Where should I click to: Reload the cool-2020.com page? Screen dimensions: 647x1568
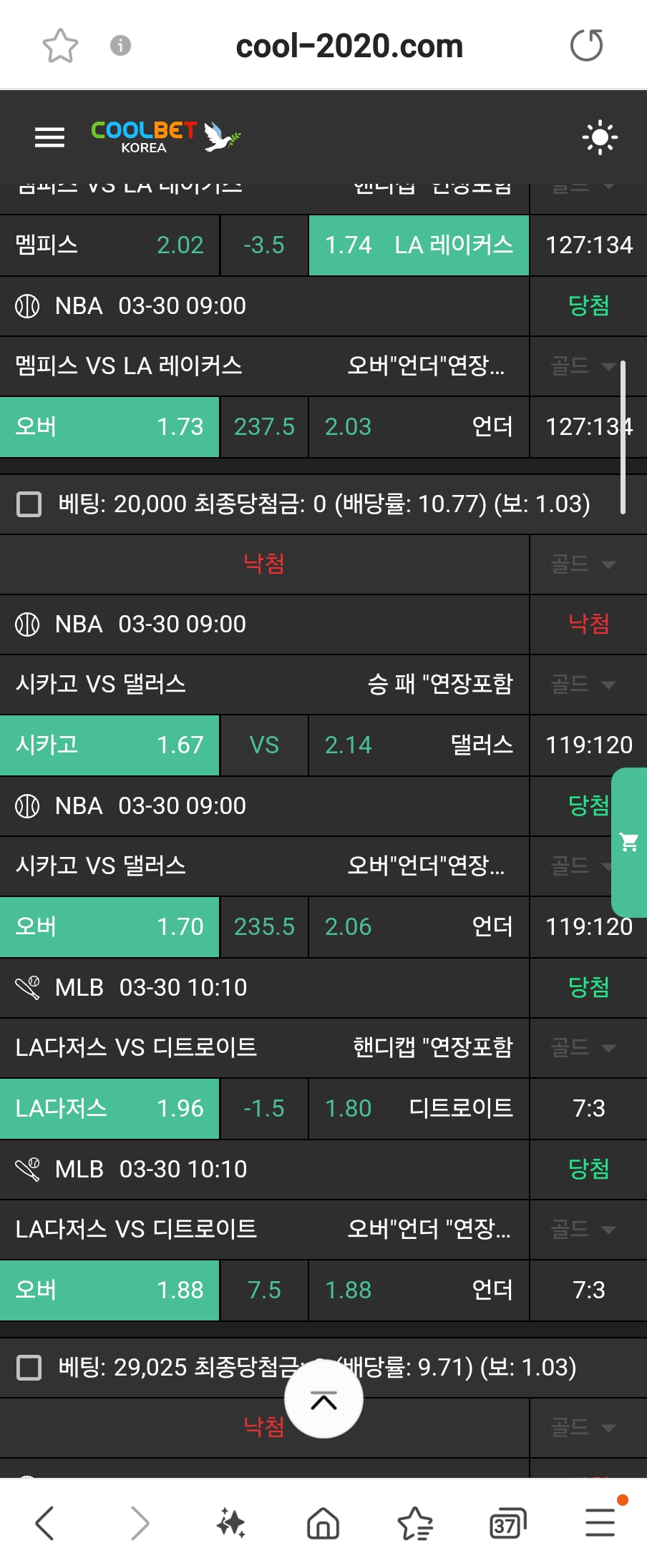pos(586,46)
